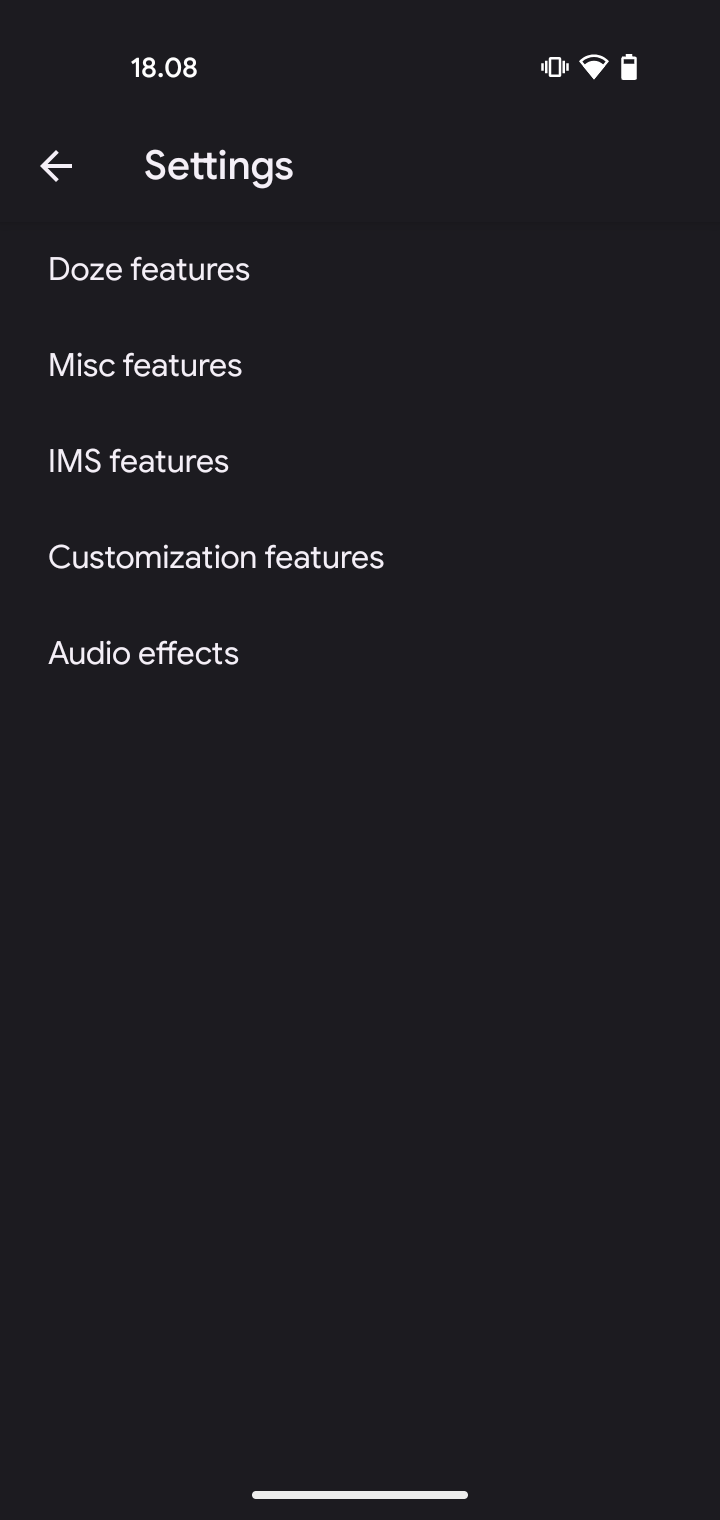This screenshot has height=1520, width=720.
Task: Select IMS features
Action: (360, 461)
